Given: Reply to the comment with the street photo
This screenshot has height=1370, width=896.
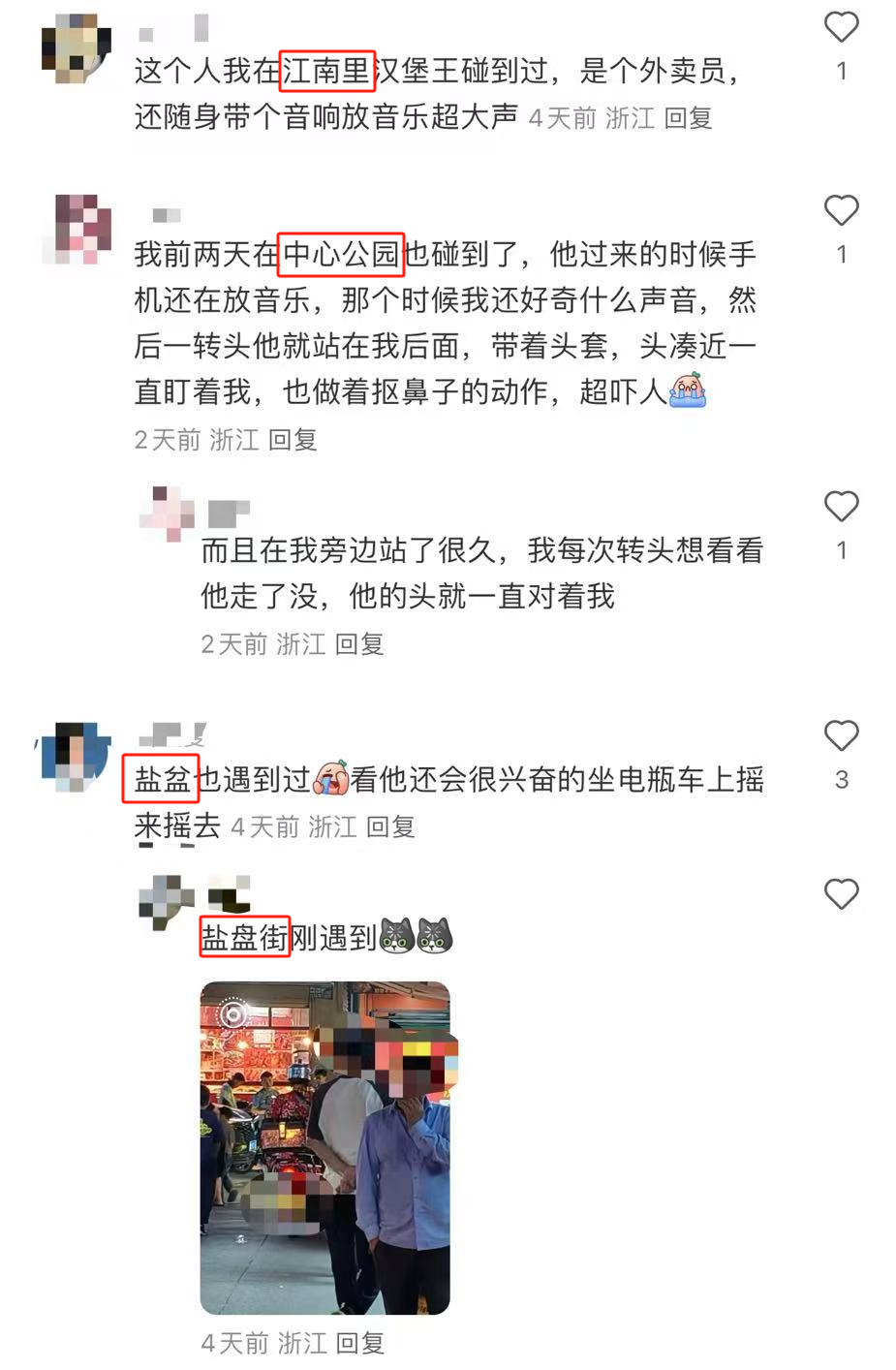Looking at the screenshot, I should [x=359, y=1343].
